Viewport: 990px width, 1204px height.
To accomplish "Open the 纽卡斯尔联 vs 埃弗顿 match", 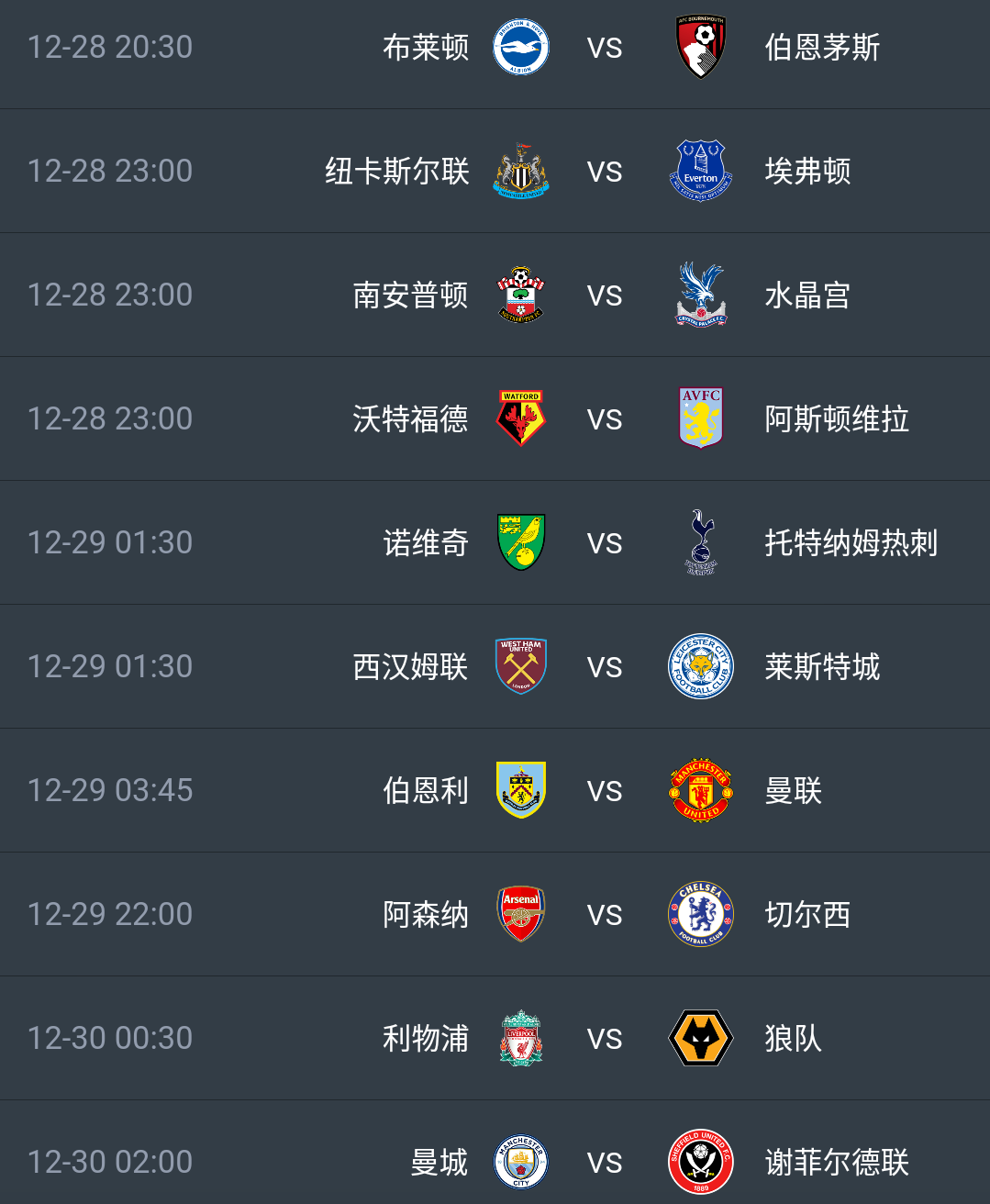I will coord(604,172).
